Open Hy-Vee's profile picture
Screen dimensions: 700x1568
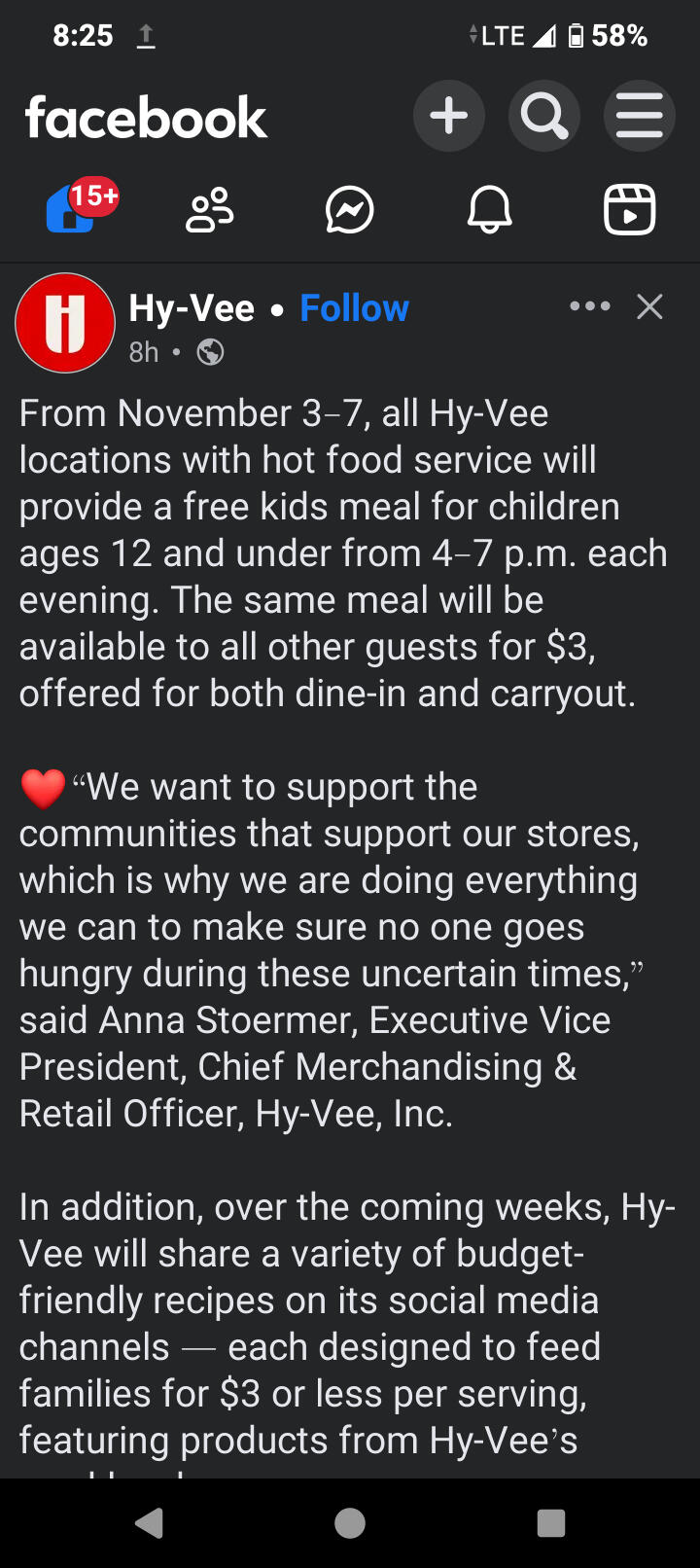click(65, 323)
